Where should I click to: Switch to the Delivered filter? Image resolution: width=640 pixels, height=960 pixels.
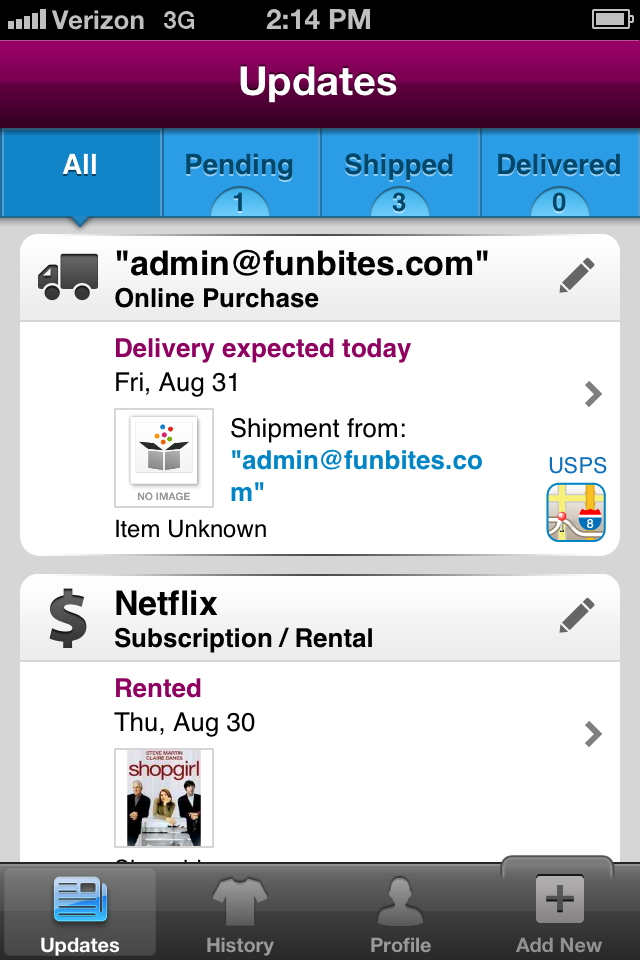559,172
